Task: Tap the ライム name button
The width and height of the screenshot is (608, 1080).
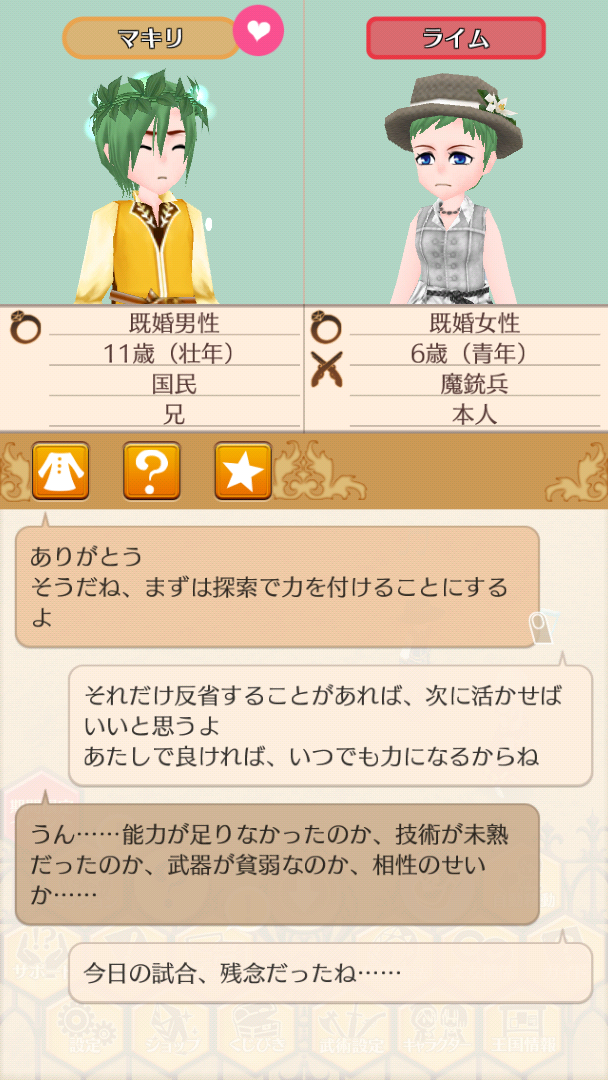Action: (455, 38)
